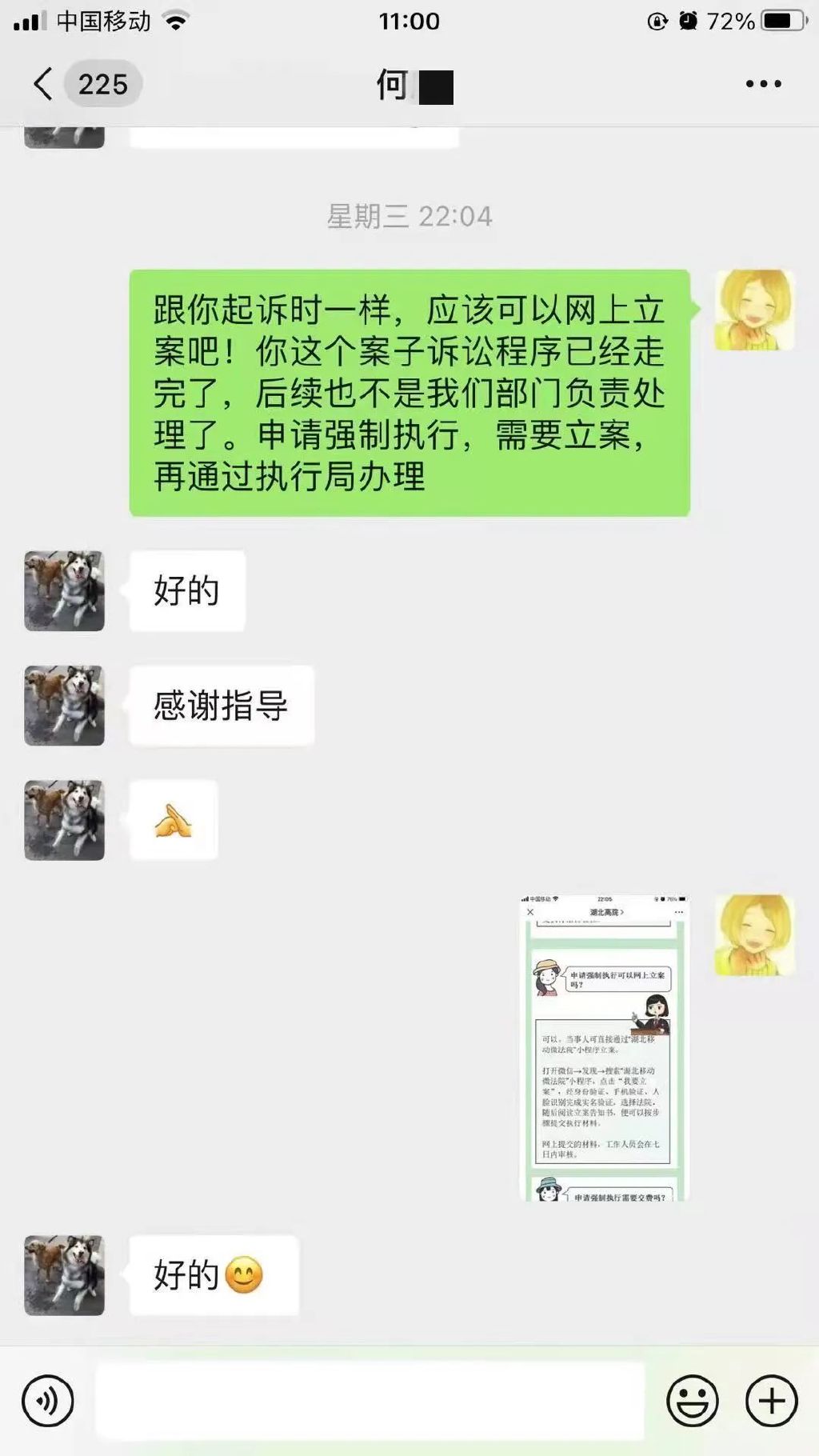Image resolution: width=819 pixels, height=1456 pixels.
Task: Tap the unread count badge showing 225
Action: click(x=102, y=83)
